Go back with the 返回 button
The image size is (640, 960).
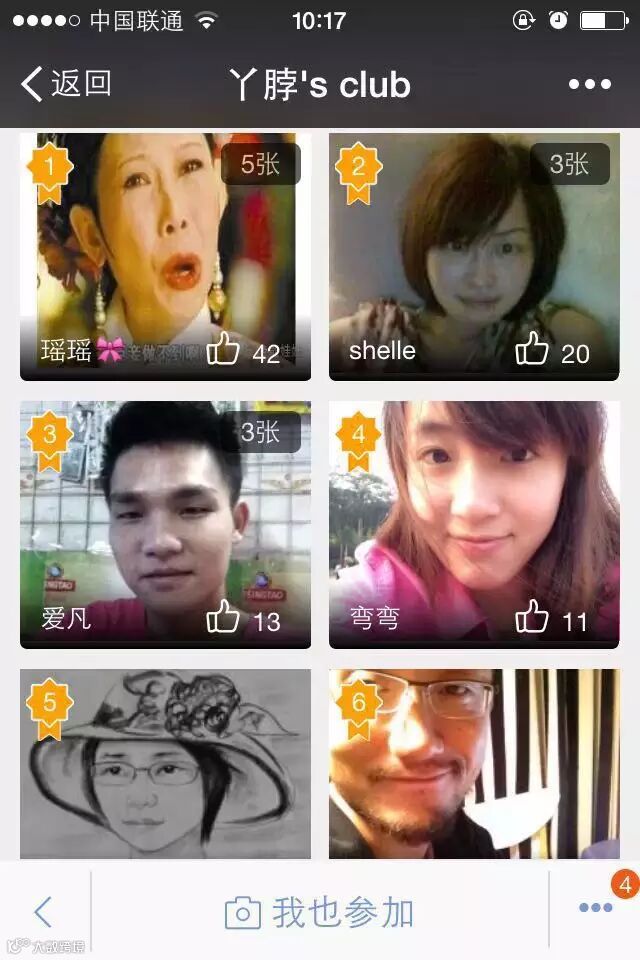click(66, 84)
